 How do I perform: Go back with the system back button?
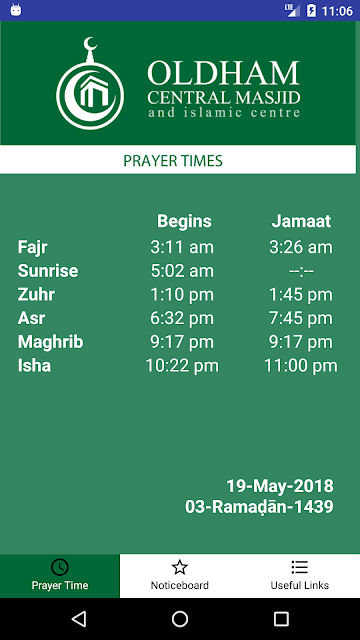tap(79, 619)
